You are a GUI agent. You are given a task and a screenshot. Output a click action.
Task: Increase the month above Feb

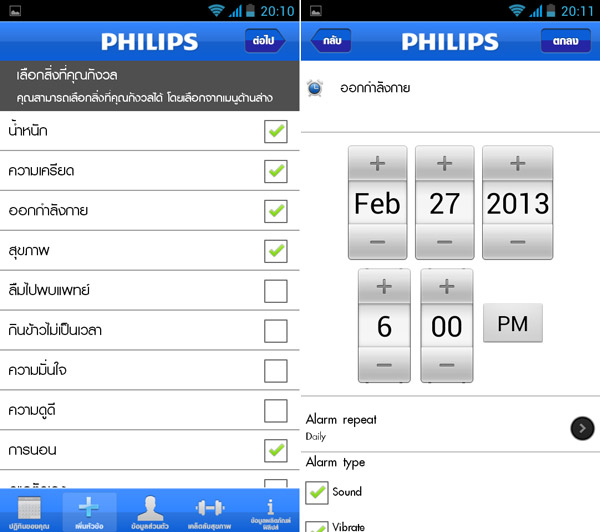point(377,163)
